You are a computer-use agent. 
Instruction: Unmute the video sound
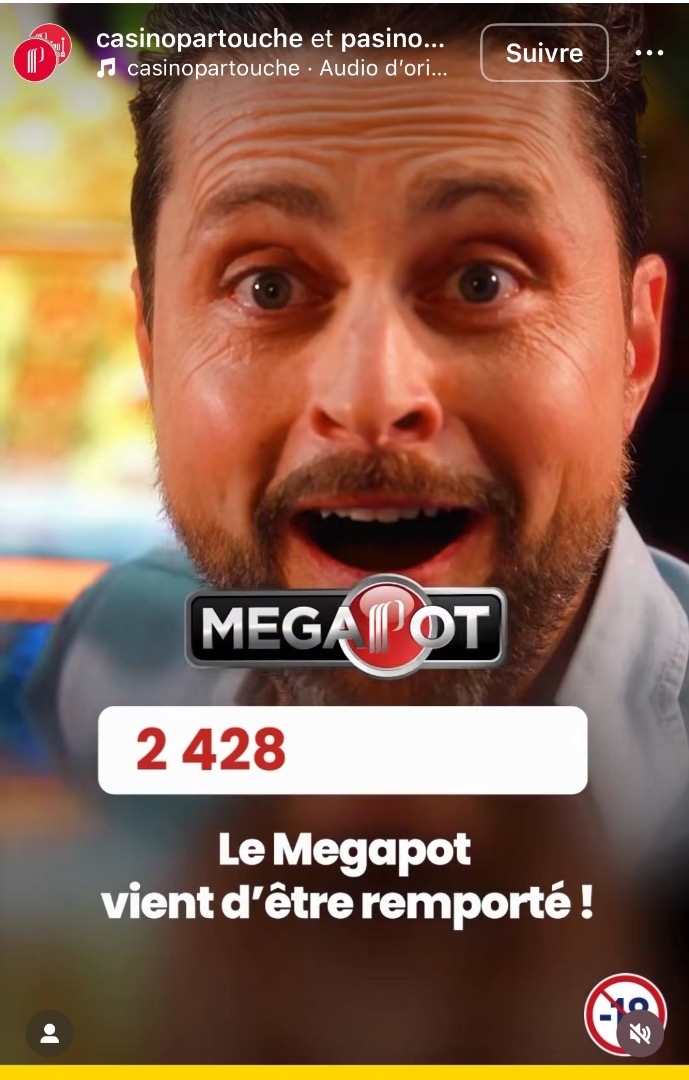[640, 1033]
